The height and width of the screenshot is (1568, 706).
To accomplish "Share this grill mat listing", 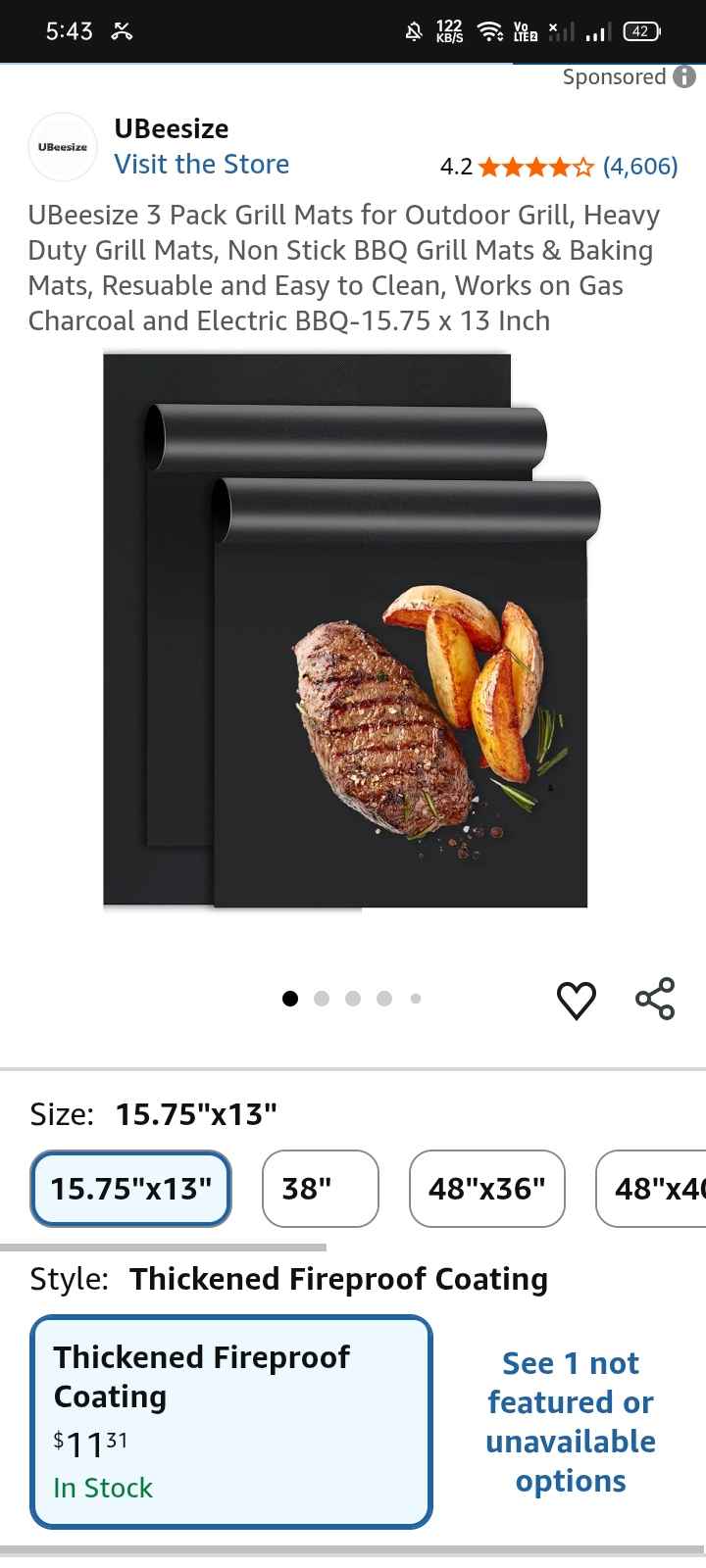I will pyautogui.click(x=655, y=999).
